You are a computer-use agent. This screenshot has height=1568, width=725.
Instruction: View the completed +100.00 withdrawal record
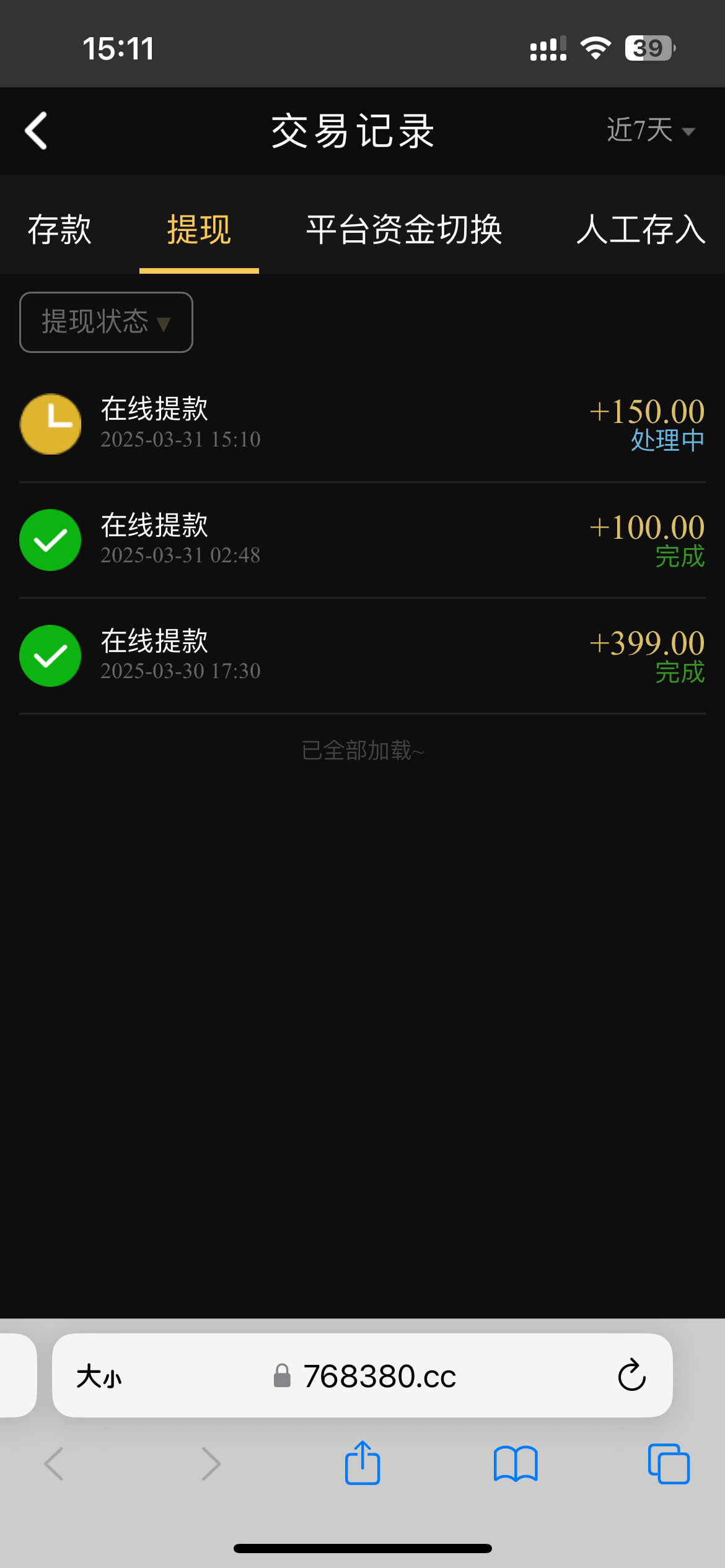(362, 540)
